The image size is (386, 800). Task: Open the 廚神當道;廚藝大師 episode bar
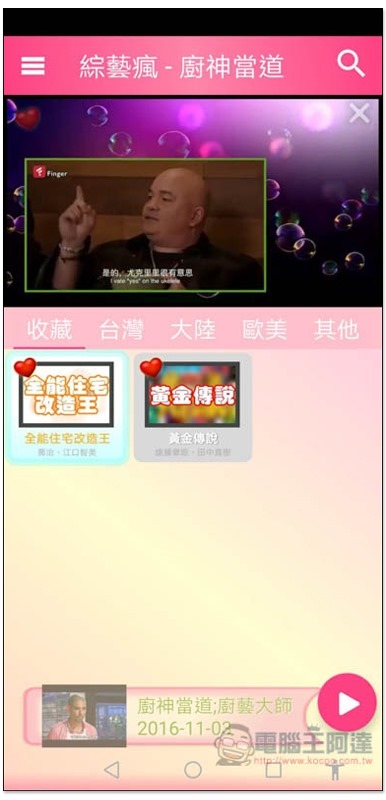(173, 716)
